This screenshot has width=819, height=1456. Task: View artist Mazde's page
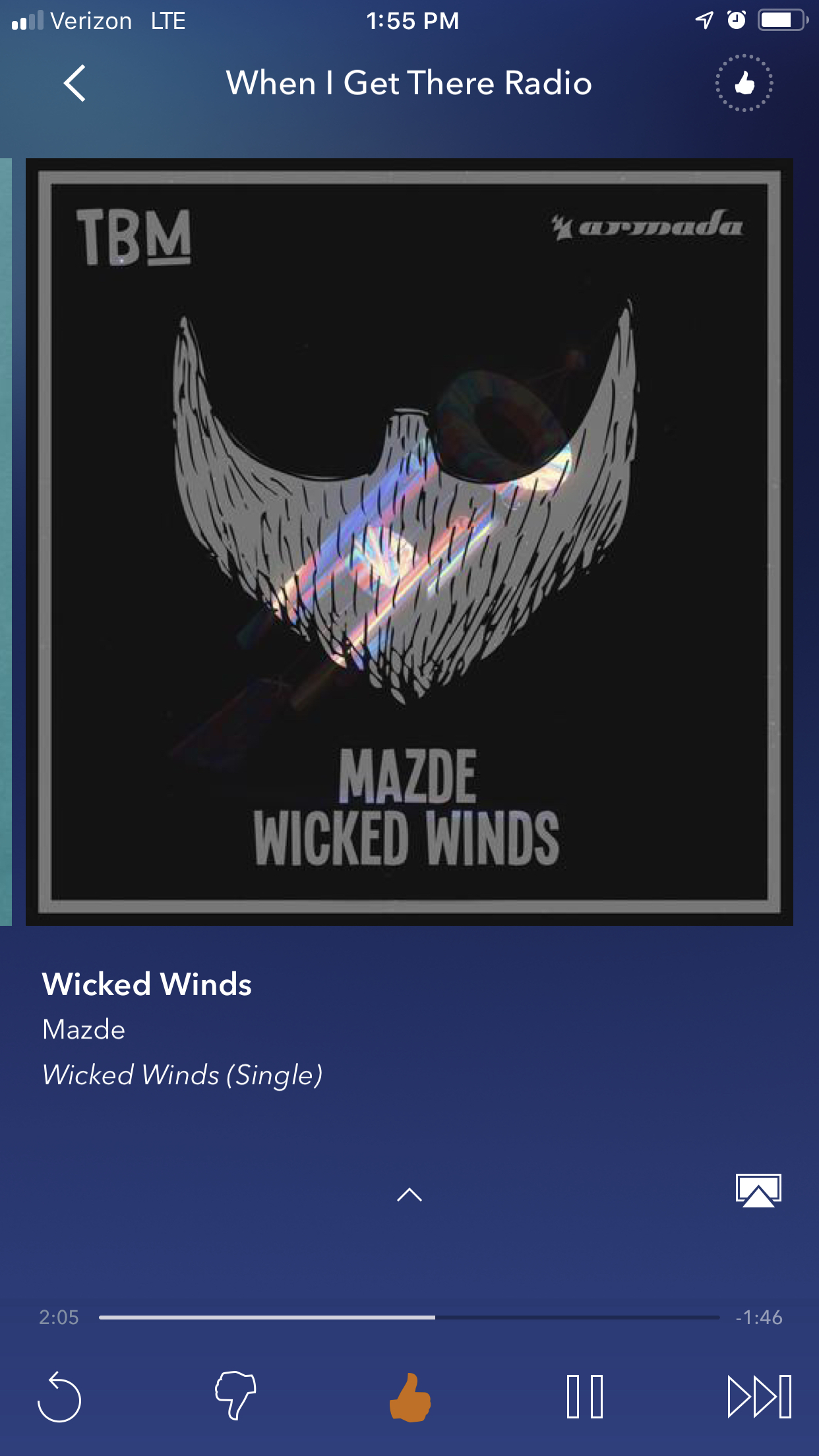(x=84, y=1029)
